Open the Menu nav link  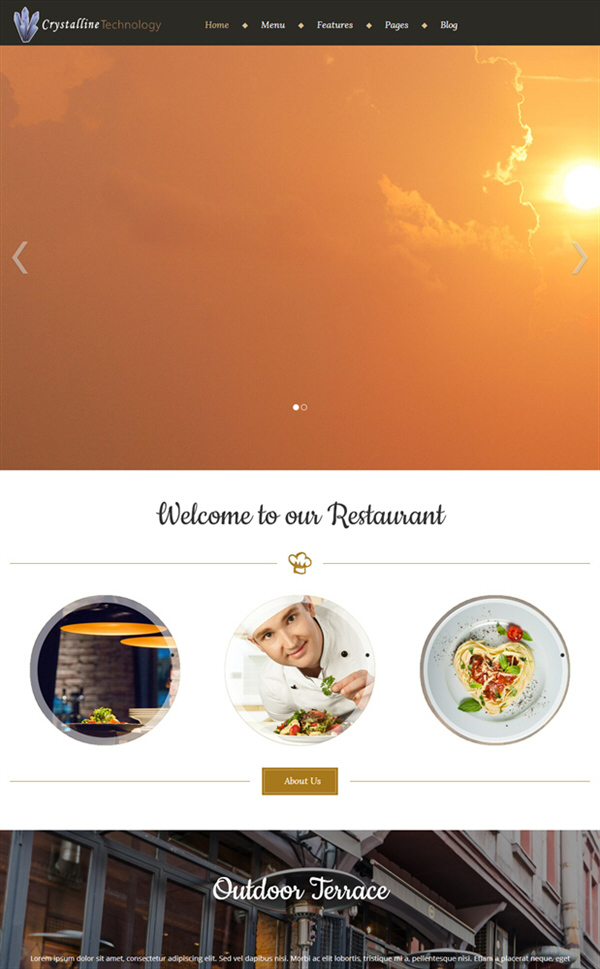pyautogui.click(x=273, y=25)
